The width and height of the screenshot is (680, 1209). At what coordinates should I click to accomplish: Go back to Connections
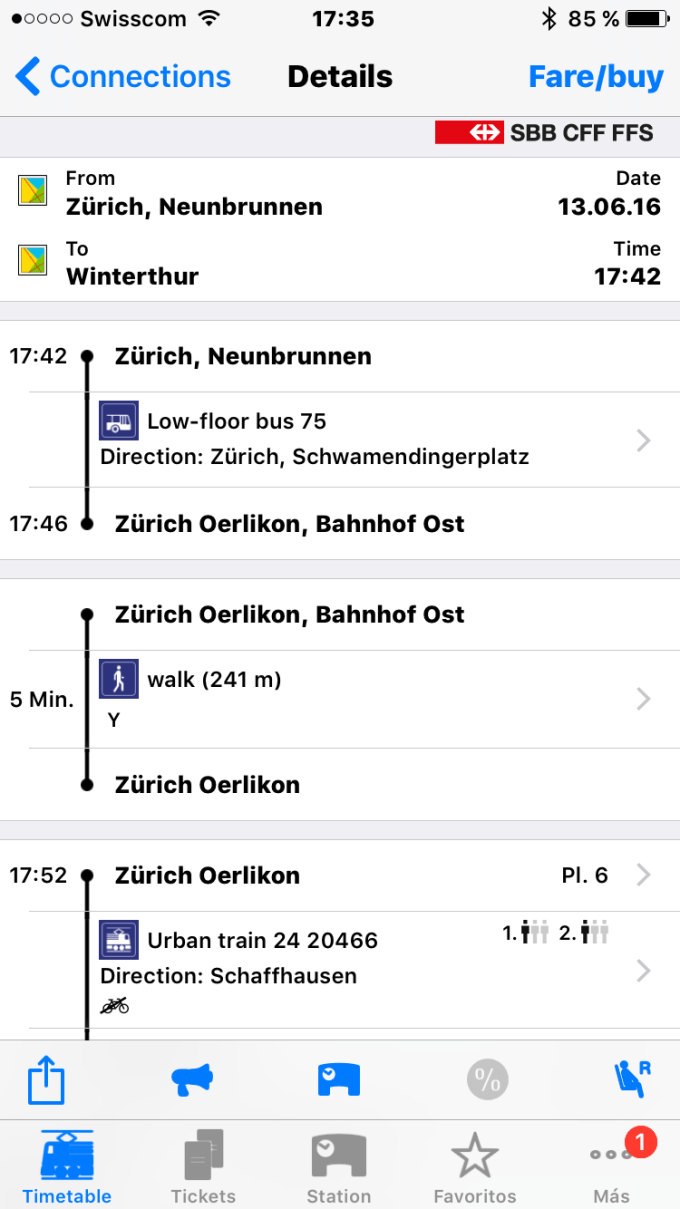pyautogui.click(x=123, y=77)
